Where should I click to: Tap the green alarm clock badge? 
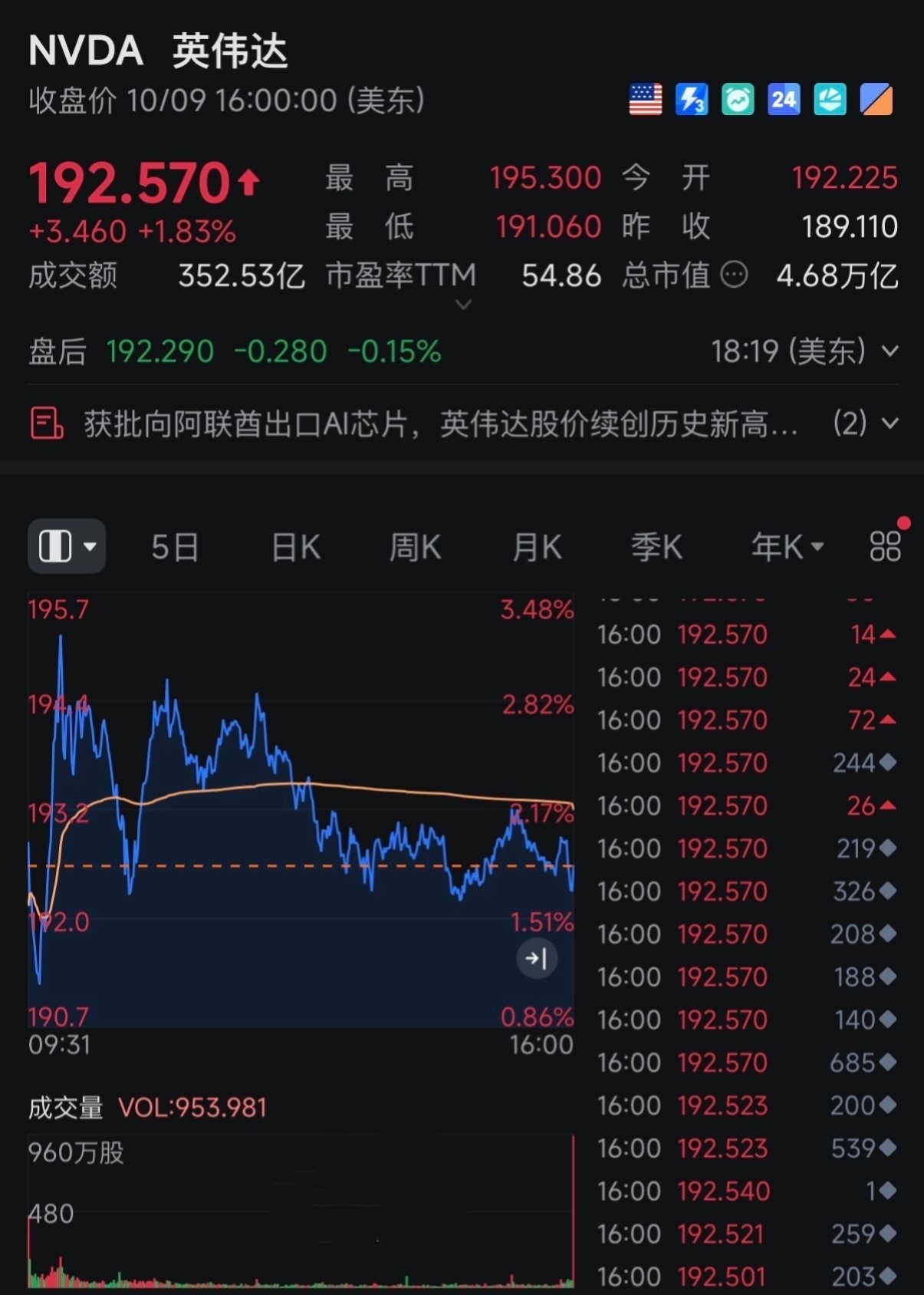point(738,100)
